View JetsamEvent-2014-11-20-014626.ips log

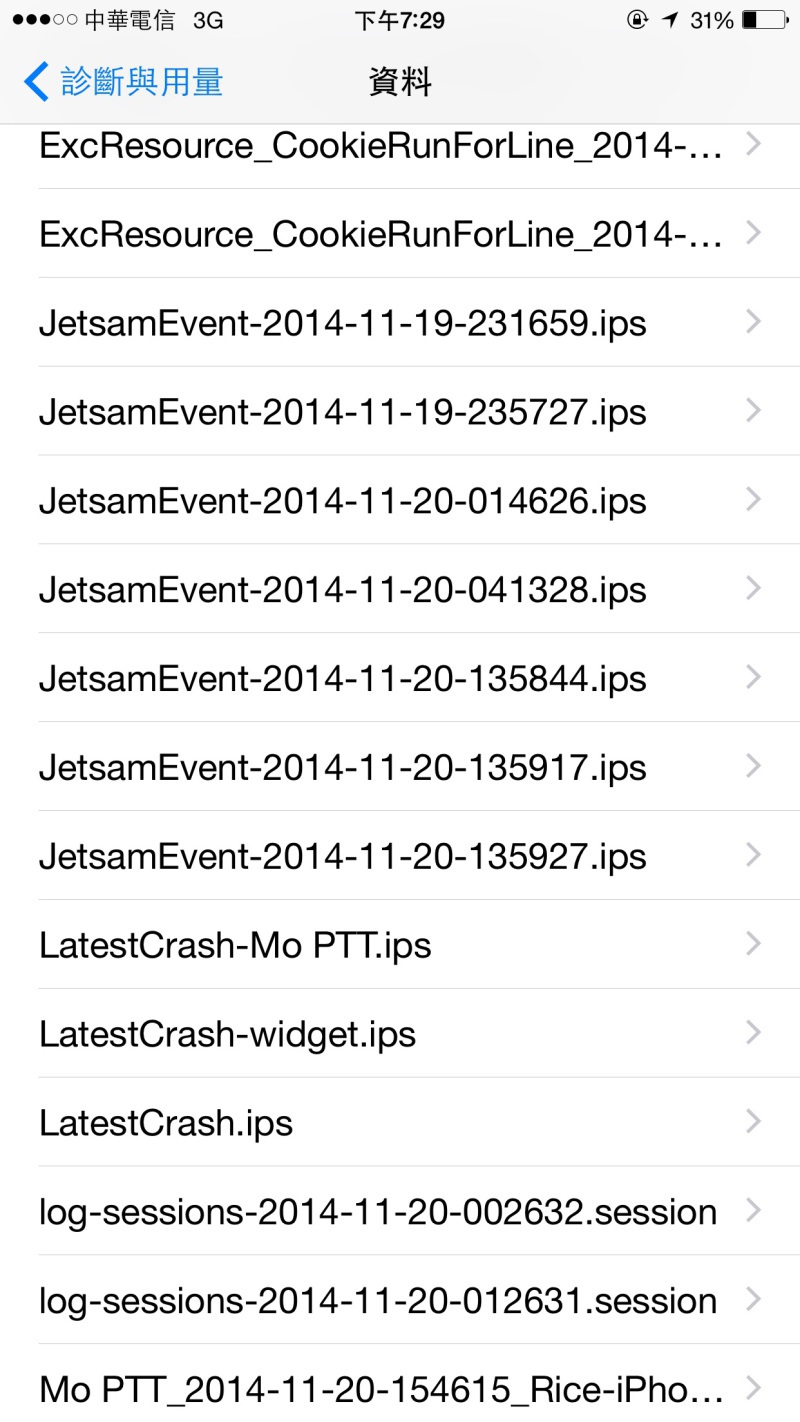[x=400, y=501]
